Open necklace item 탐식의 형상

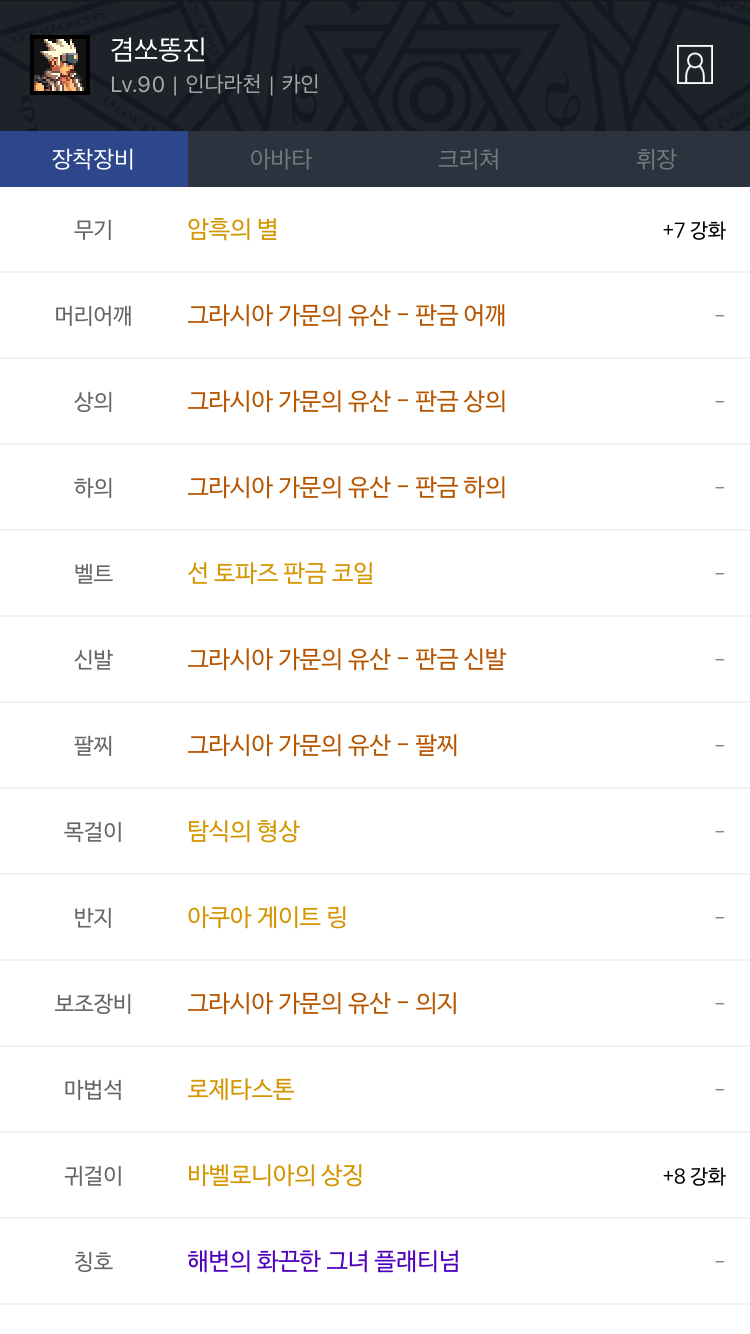point(243,831)
